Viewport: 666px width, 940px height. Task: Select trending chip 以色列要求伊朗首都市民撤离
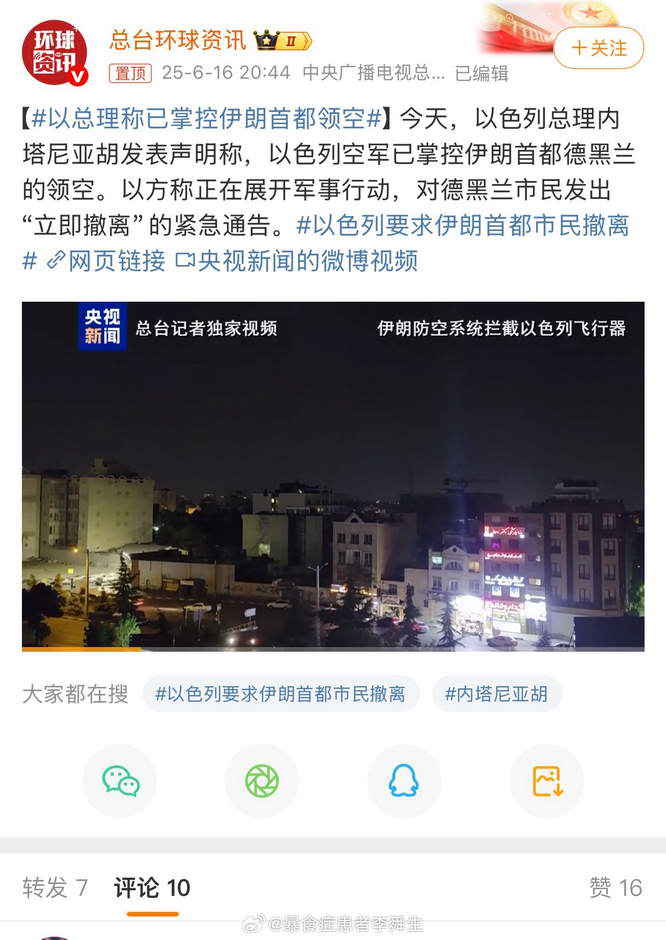279,693
